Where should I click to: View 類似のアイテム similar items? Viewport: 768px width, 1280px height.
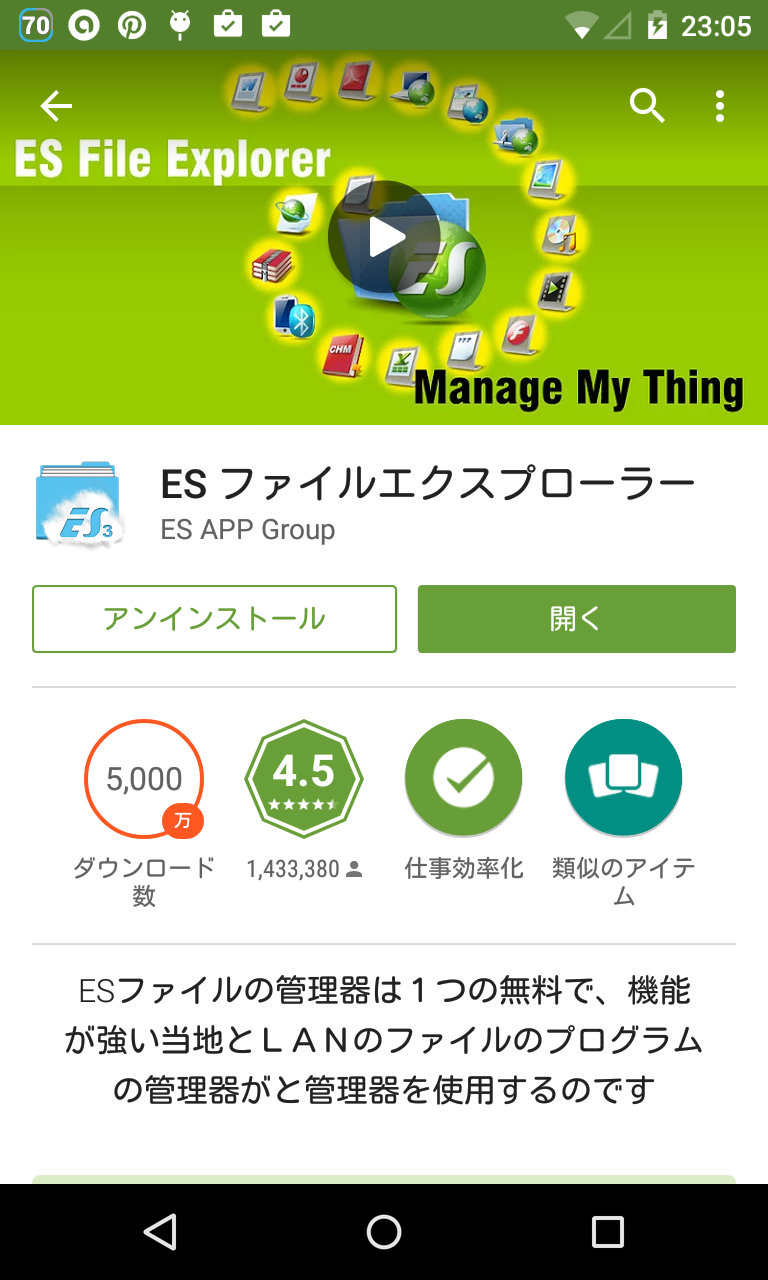pyautogui.click(x=623, y=778)
